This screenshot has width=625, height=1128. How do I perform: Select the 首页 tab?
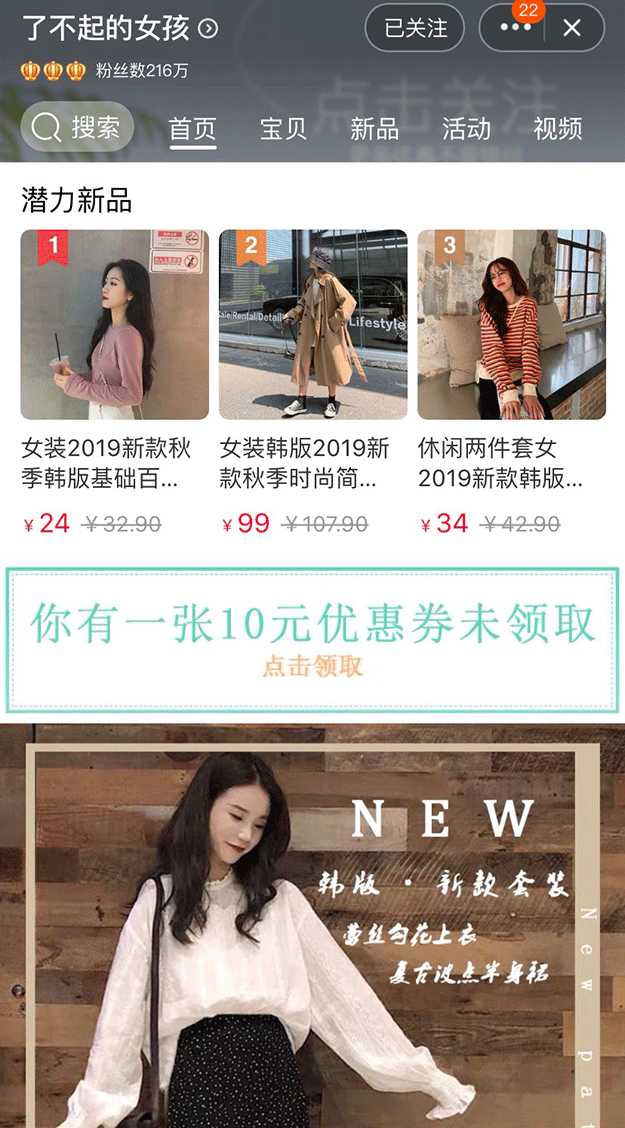tap(193, 129)
